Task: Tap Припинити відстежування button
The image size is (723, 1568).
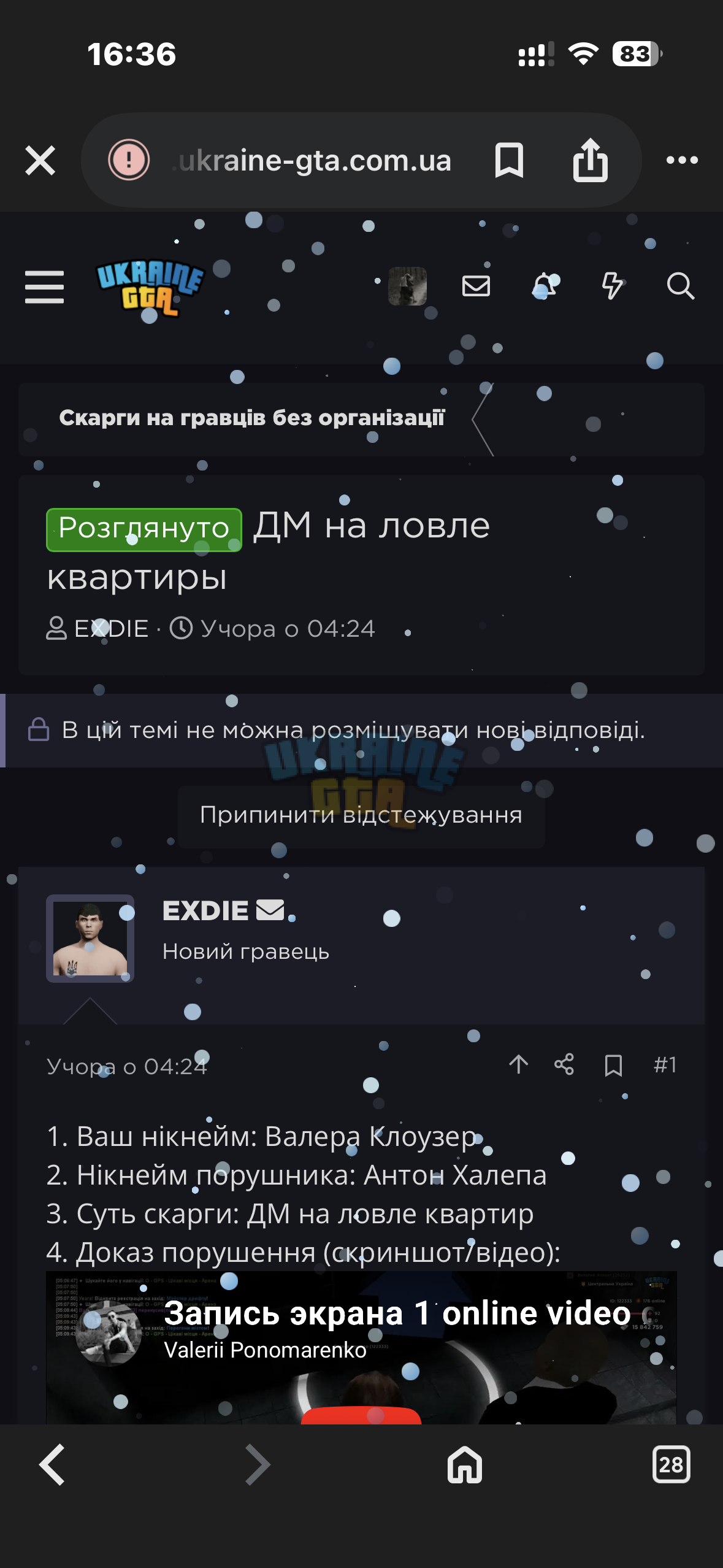Action: tap(361, 816)
